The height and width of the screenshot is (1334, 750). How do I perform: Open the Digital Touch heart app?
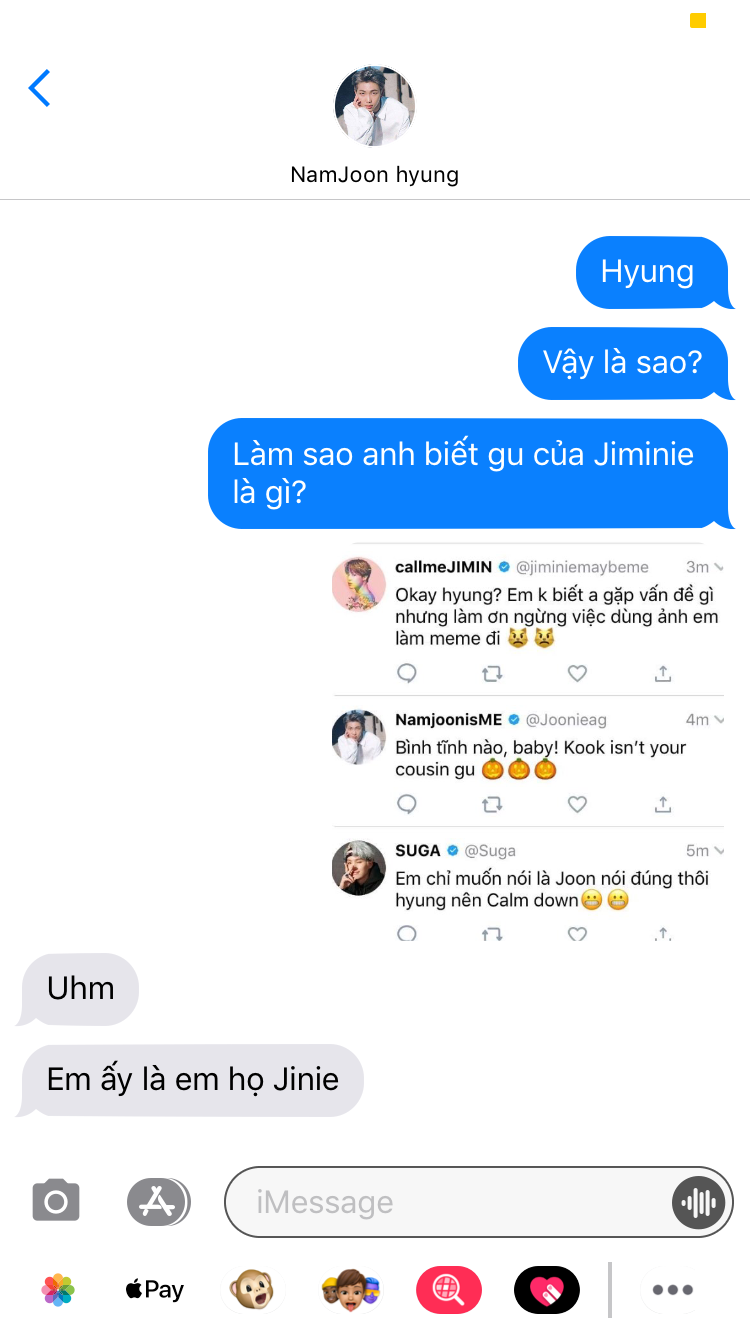pyautogui.click(x=547, y=1290)
